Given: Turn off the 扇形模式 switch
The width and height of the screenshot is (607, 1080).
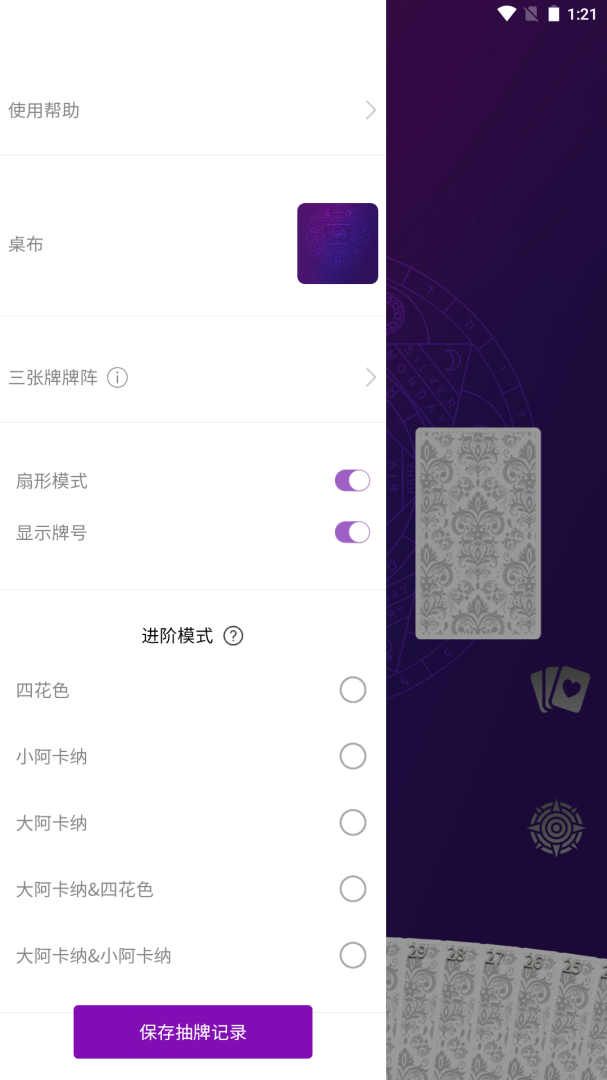Looking at the screenshot, I should point(352,481).
